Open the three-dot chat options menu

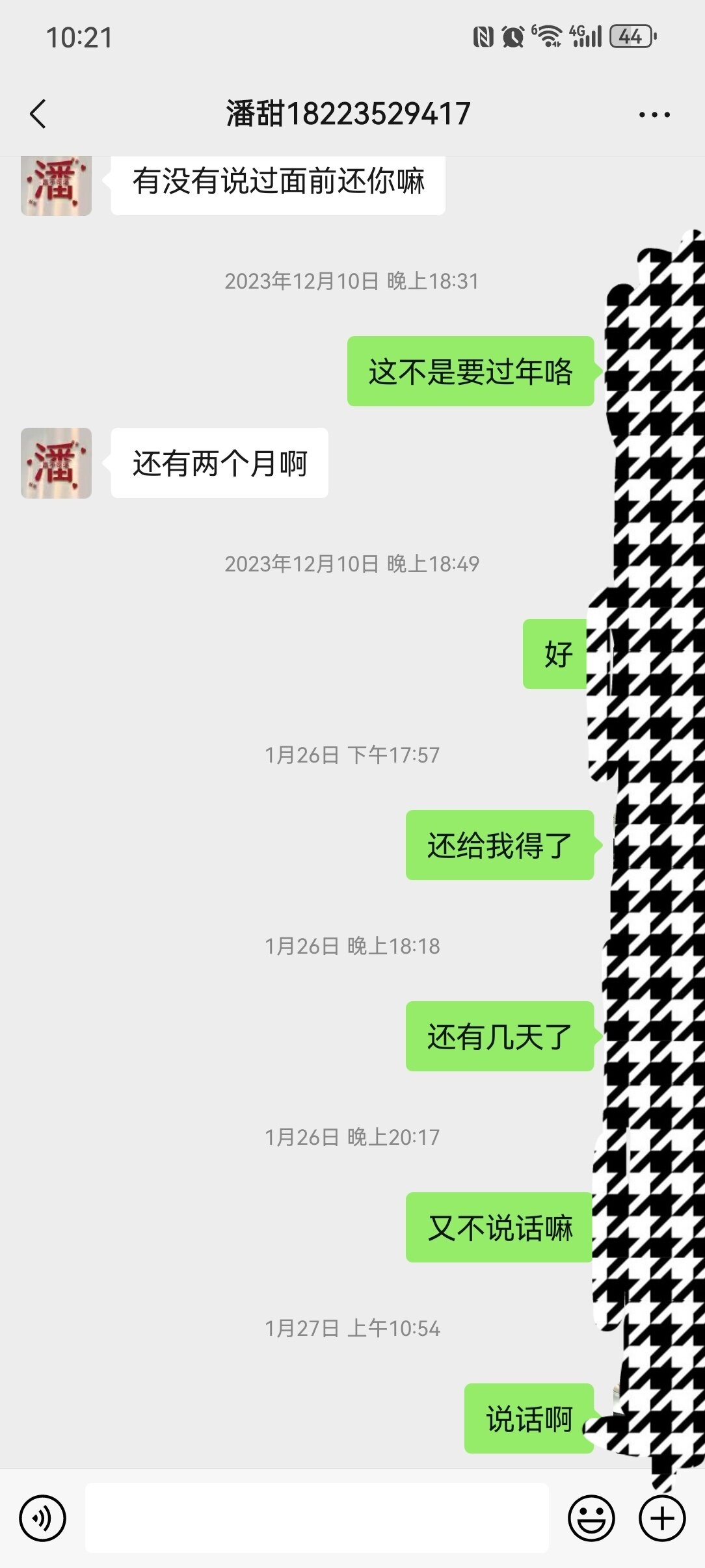(x=654, y=114)
